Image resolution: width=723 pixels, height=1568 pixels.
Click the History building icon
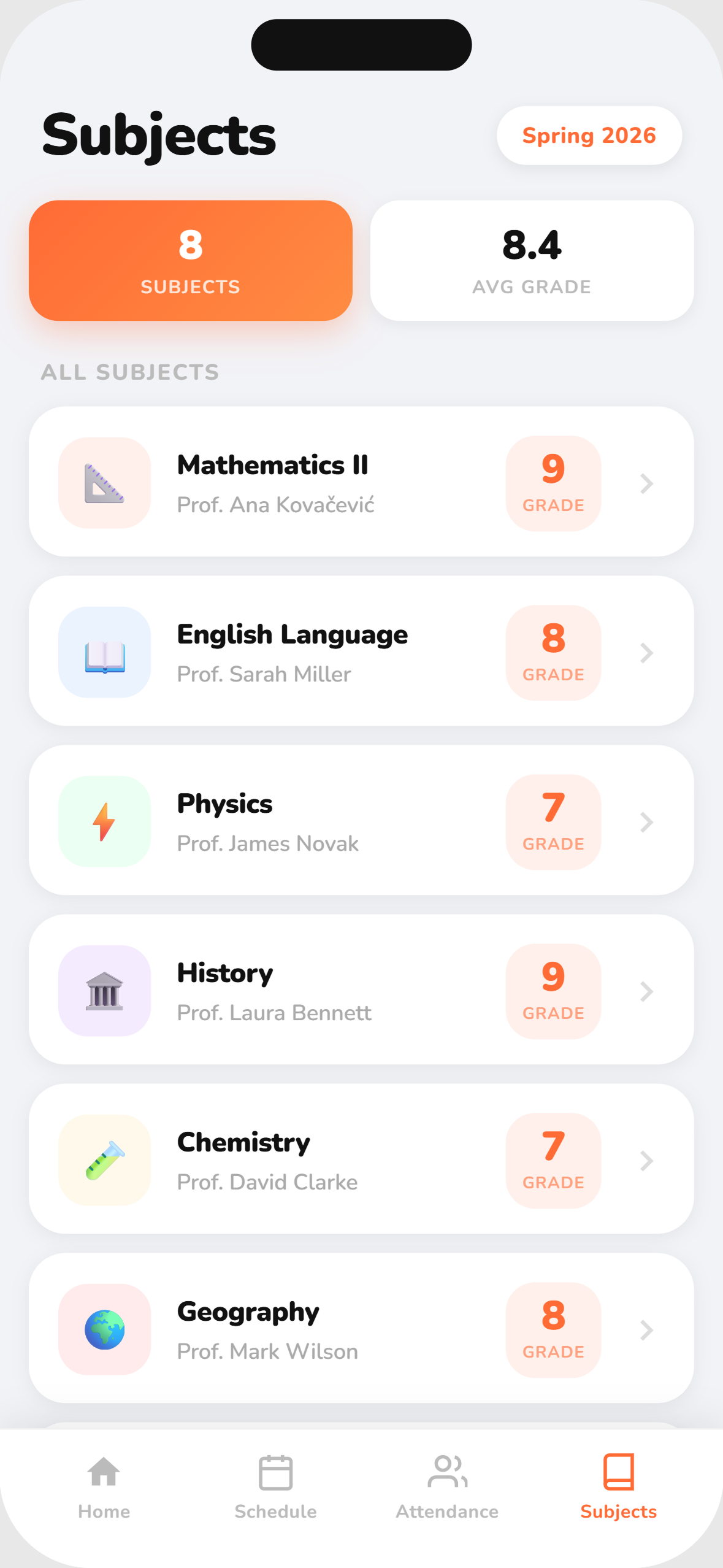104,991
